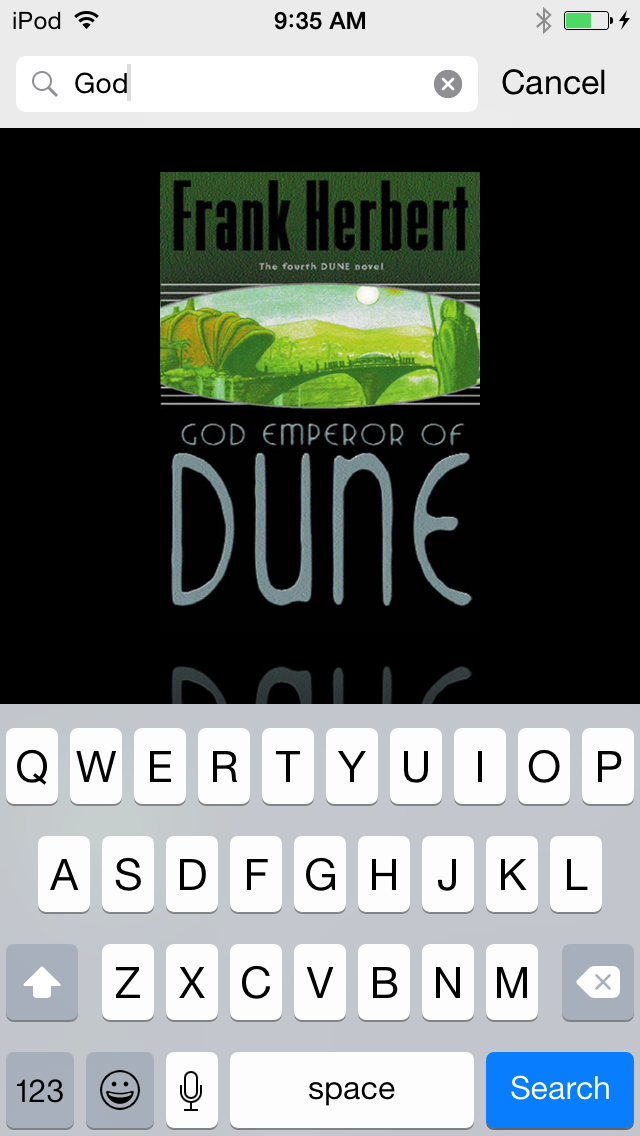Tap the space bar
Screen dimensions: 640x1136
351,1089
